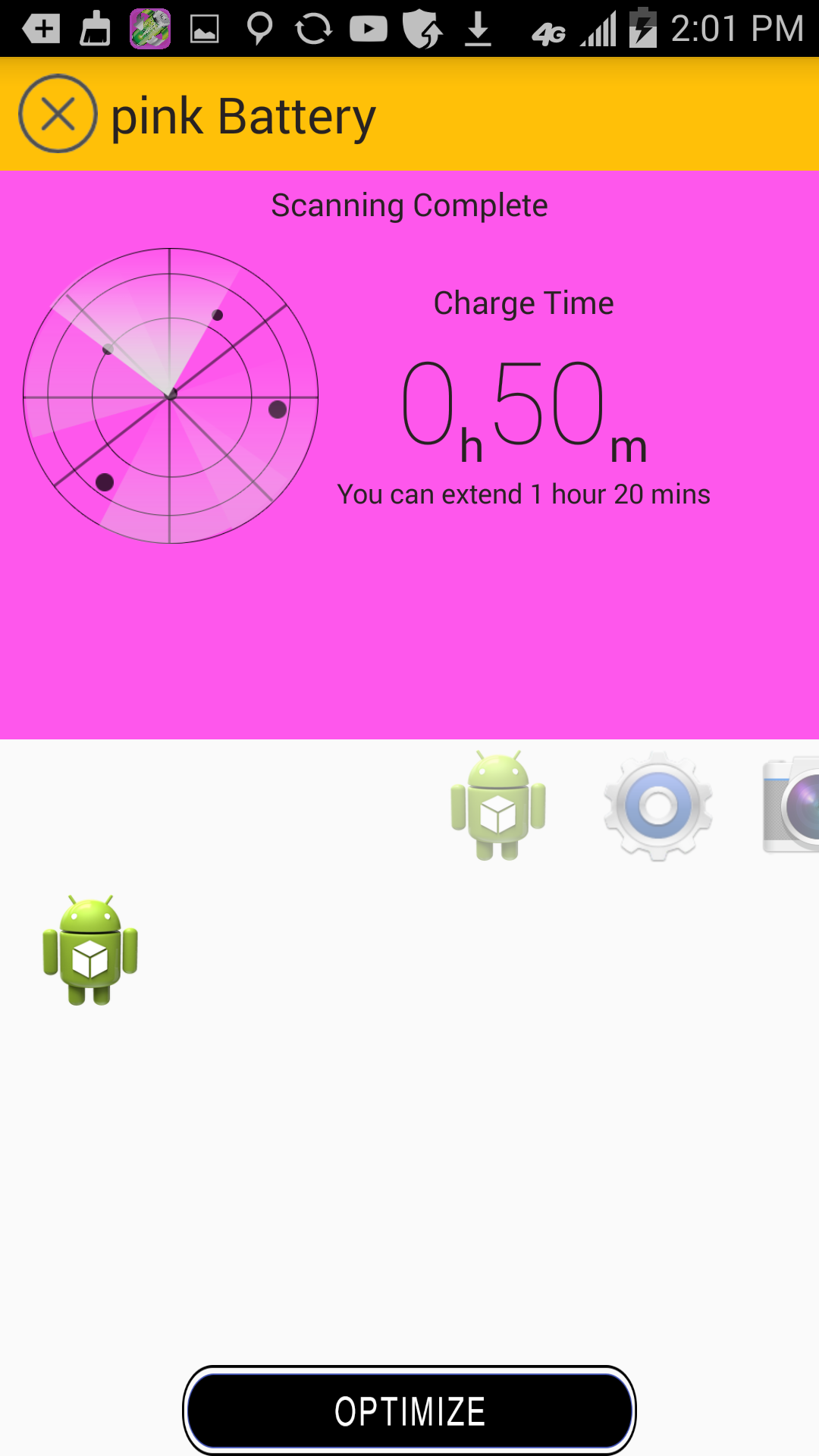Dismiss scan with the X circle button

57,115
